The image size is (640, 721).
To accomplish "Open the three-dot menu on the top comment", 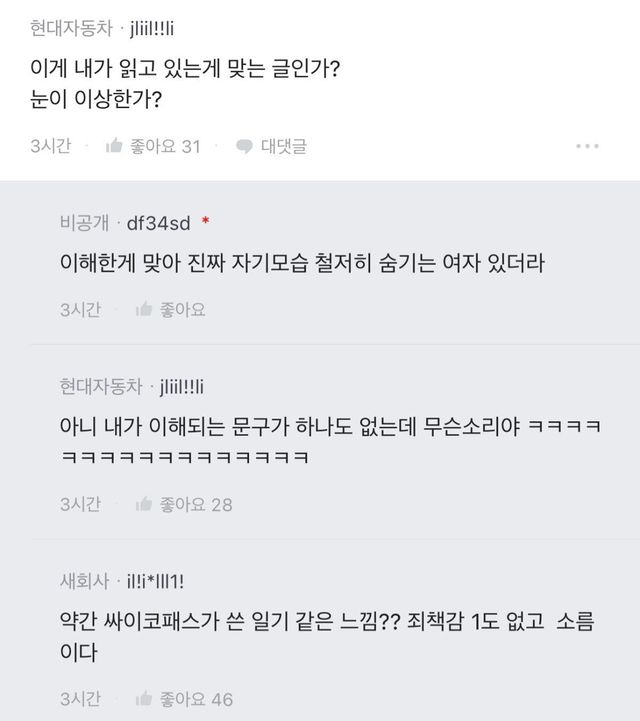I will (587, 146).
